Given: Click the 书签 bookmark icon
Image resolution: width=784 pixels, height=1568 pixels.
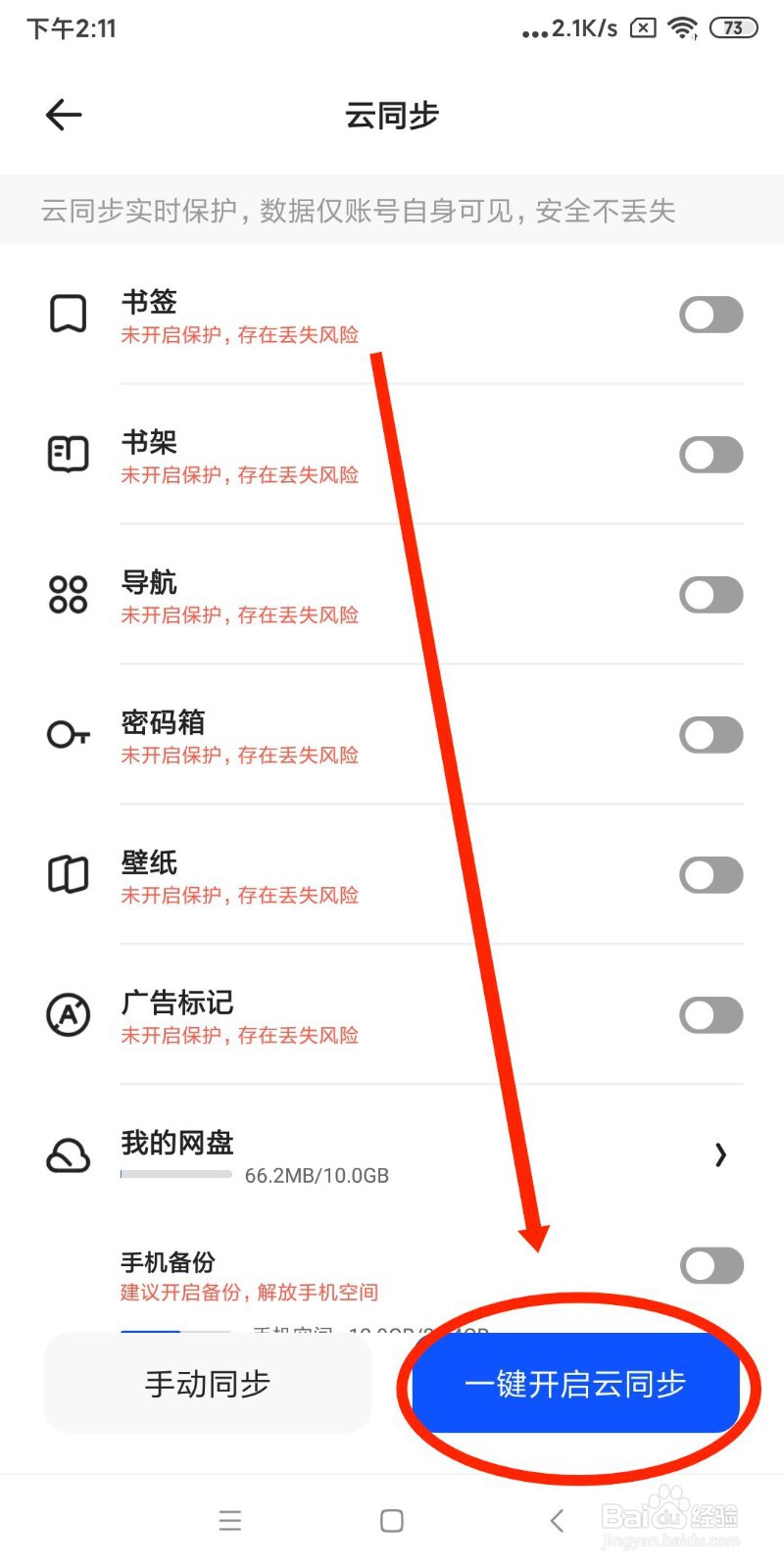Looking at the screenshot, I should 67,314.
